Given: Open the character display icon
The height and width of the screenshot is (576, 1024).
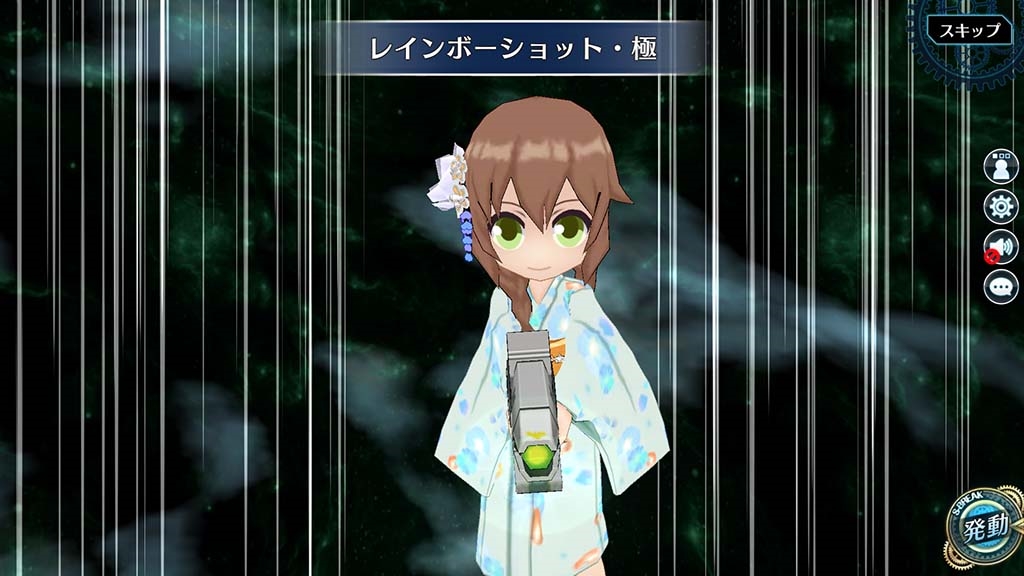Looking at the screenshot, I should click(x=1000, y=166).
